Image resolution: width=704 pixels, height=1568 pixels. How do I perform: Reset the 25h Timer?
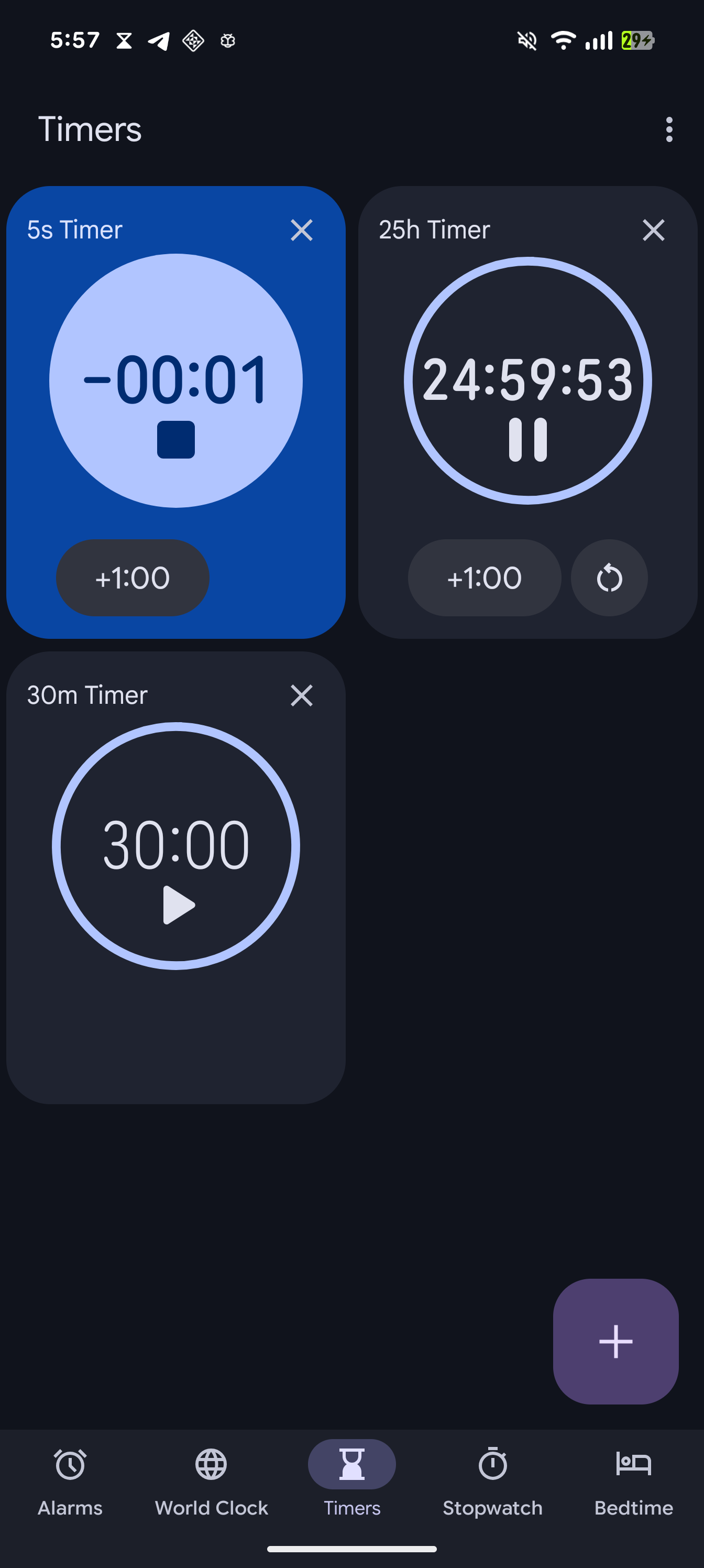point(609,578)
